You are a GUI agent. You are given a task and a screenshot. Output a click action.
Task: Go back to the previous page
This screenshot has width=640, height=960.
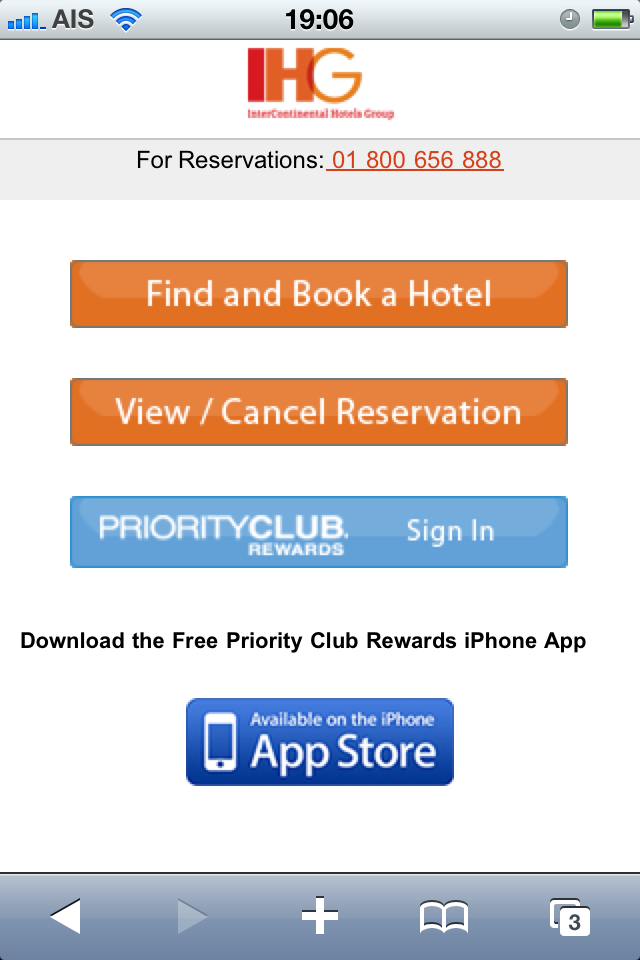pos(65,916)
